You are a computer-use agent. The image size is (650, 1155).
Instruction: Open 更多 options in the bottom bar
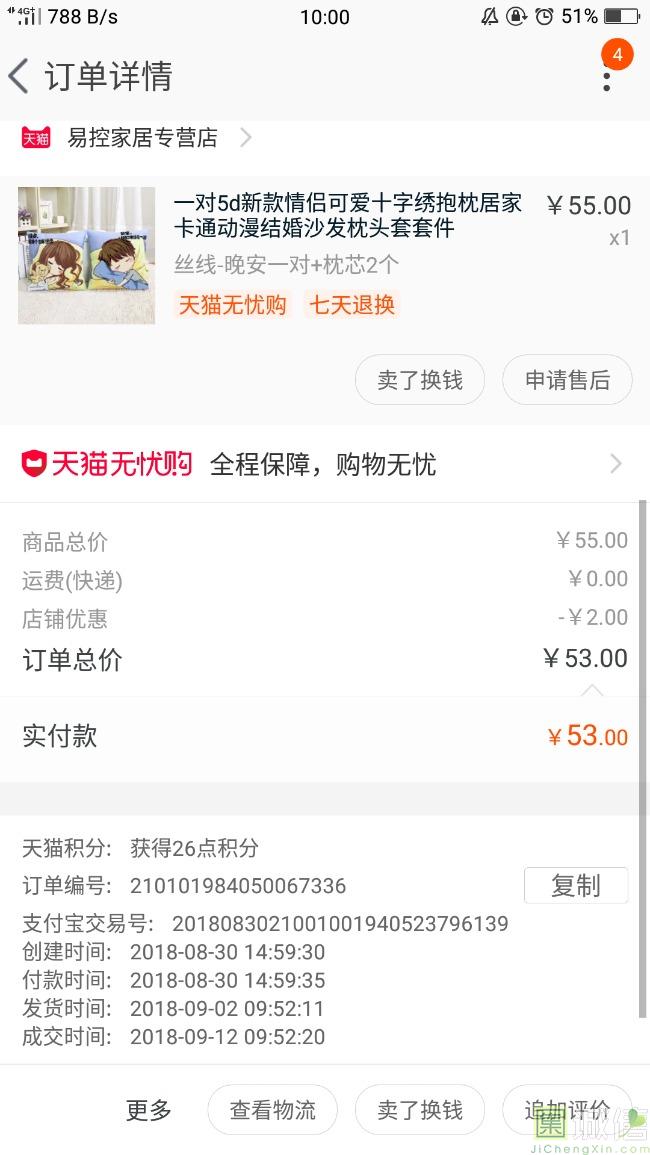pyautogui.click(x=149, y=1110)
